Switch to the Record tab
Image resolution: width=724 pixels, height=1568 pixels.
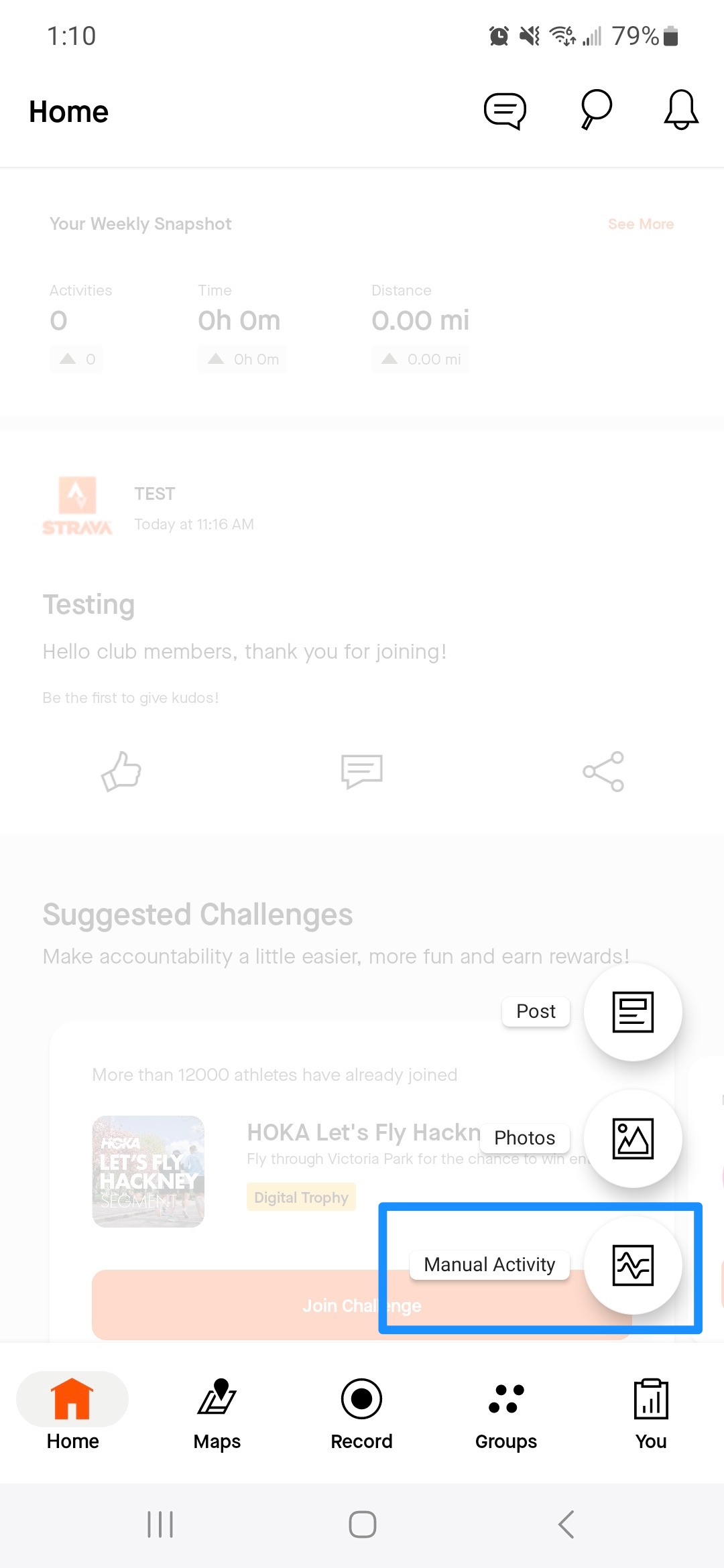pos(361,1411)
